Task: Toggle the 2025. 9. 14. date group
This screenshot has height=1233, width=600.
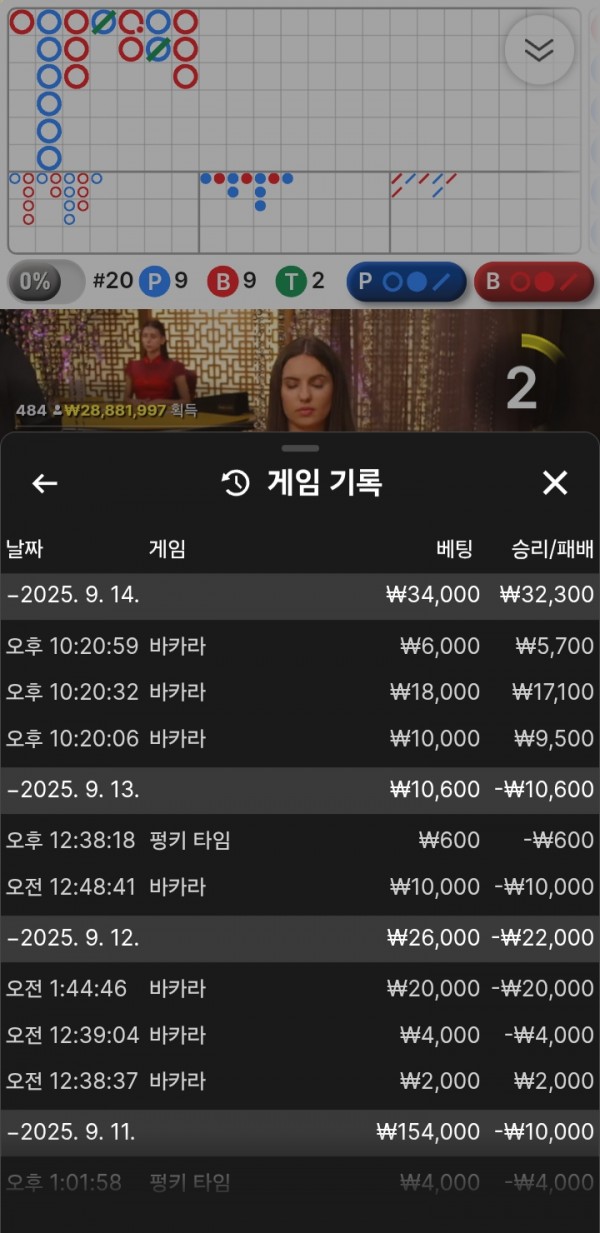Action: click(300, 595)
